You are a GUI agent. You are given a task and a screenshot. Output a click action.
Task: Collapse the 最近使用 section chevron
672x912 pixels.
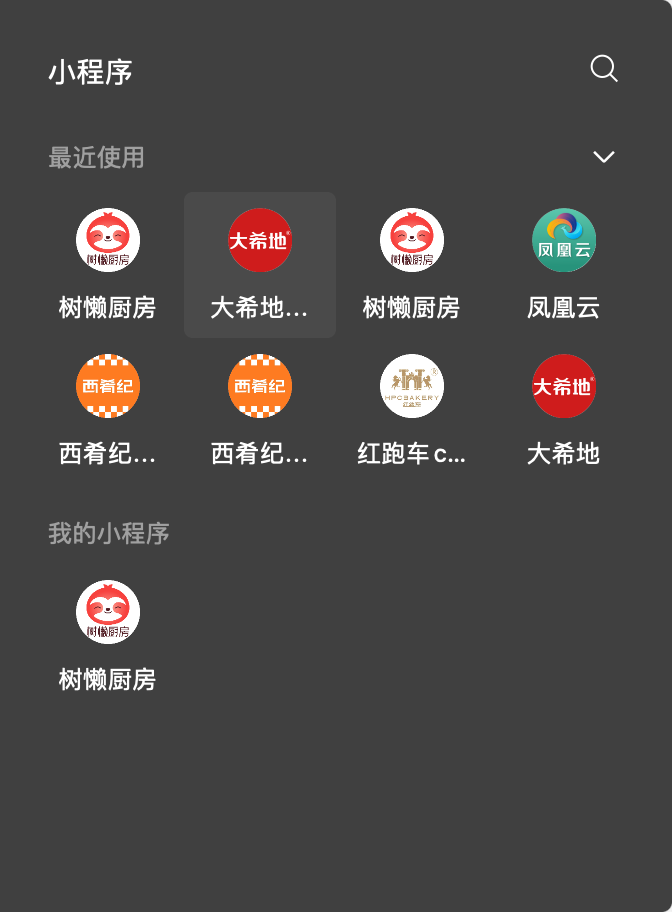(603, 156)
